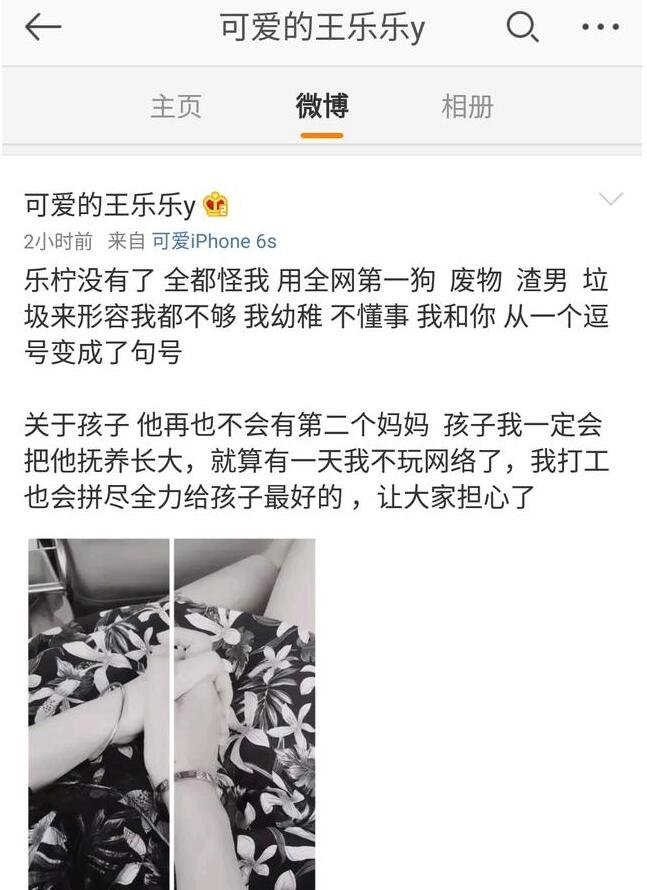This screenshot has width=647, height=890.
Task: Open the post's dropdown chevron menu
Action: (610, 199)
